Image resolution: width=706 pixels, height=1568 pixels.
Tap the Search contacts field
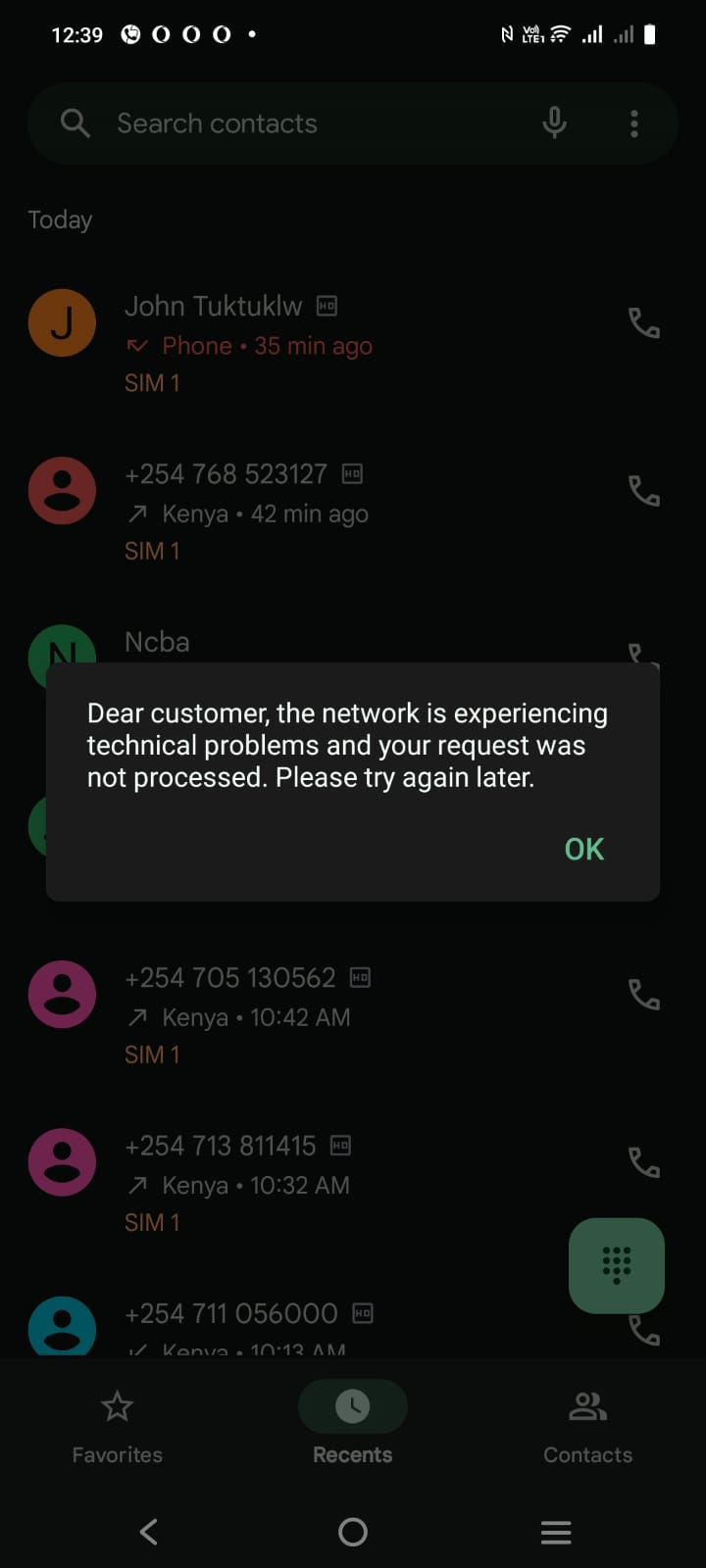[x=294, y=123]
